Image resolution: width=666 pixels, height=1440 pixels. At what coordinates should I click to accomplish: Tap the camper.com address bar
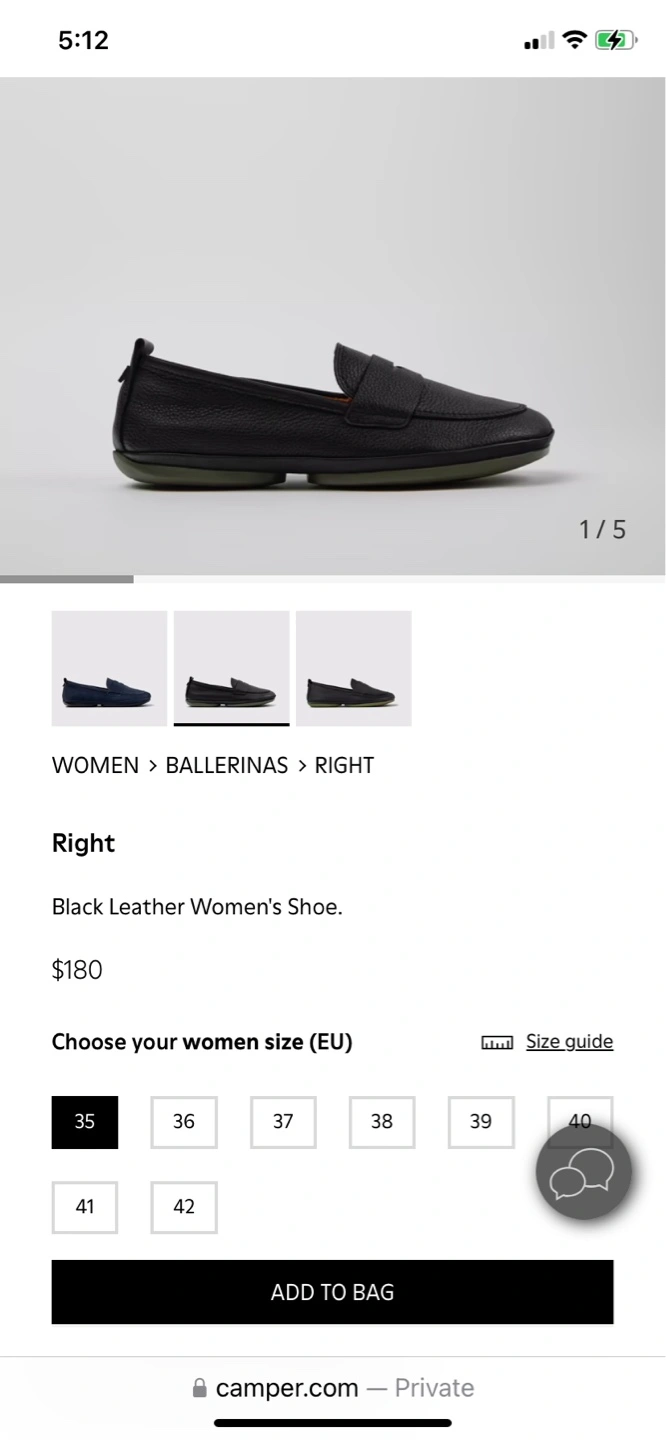332,1388
